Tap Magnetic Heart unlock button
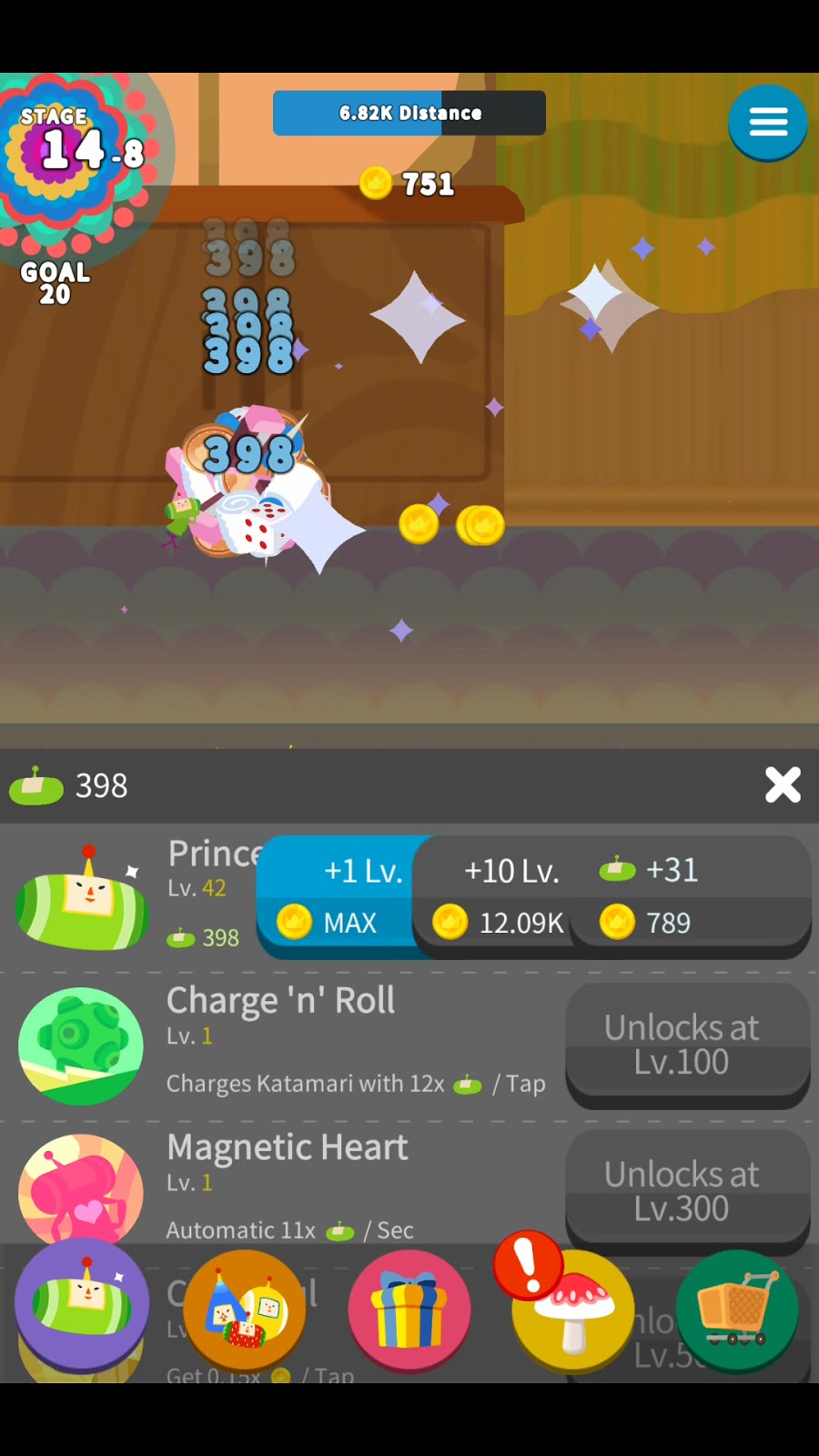 (x=687, y=1191)
